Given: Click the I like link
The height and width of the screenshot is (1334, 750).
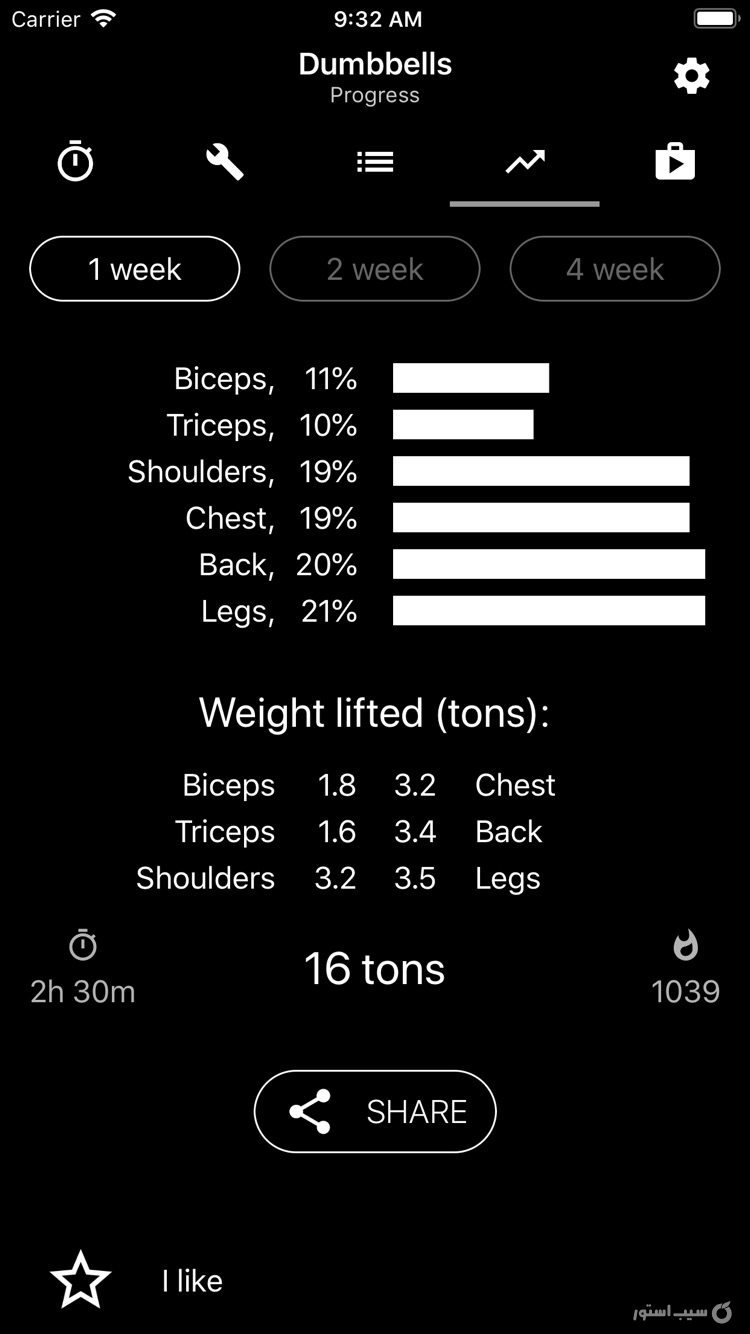Looking at the screenshot, I should (191, 1280).
